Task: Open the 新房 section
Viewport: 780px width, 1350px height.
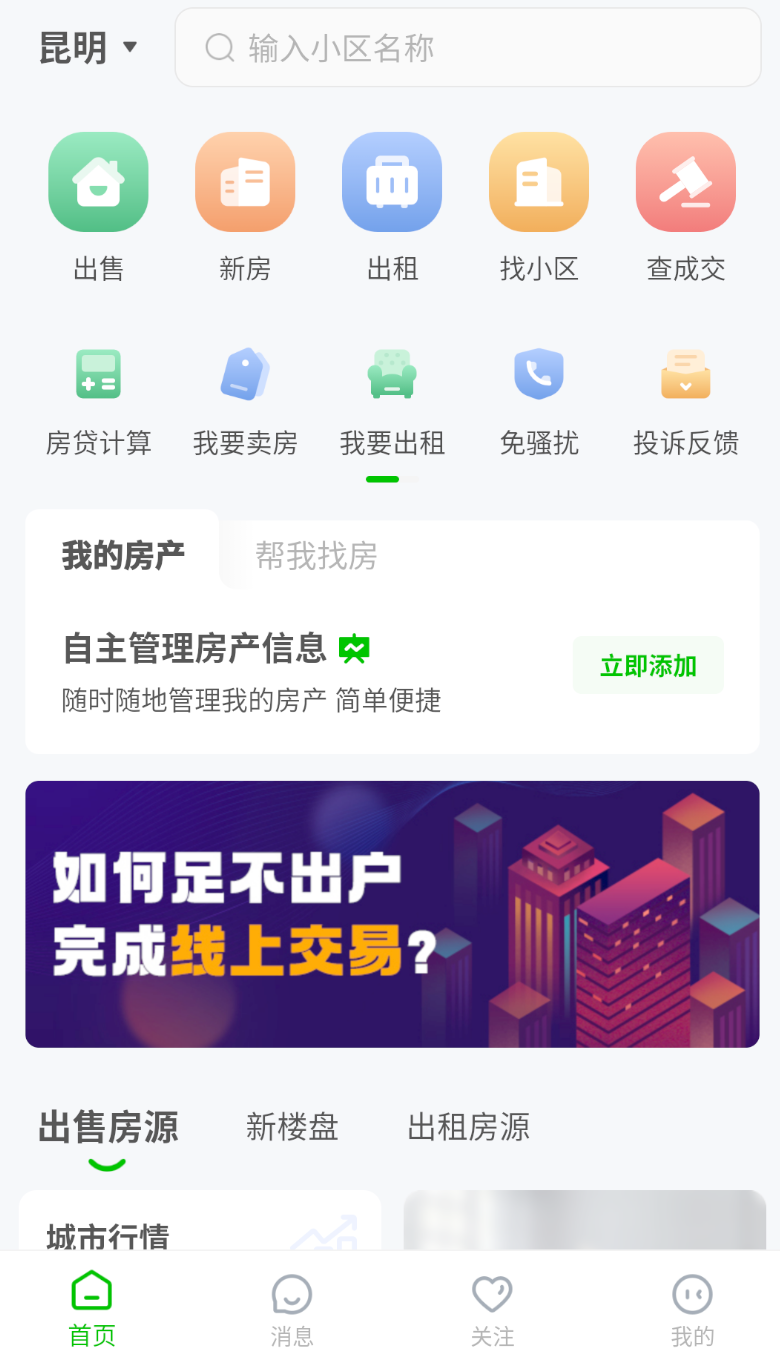Action: coord(245,206)
